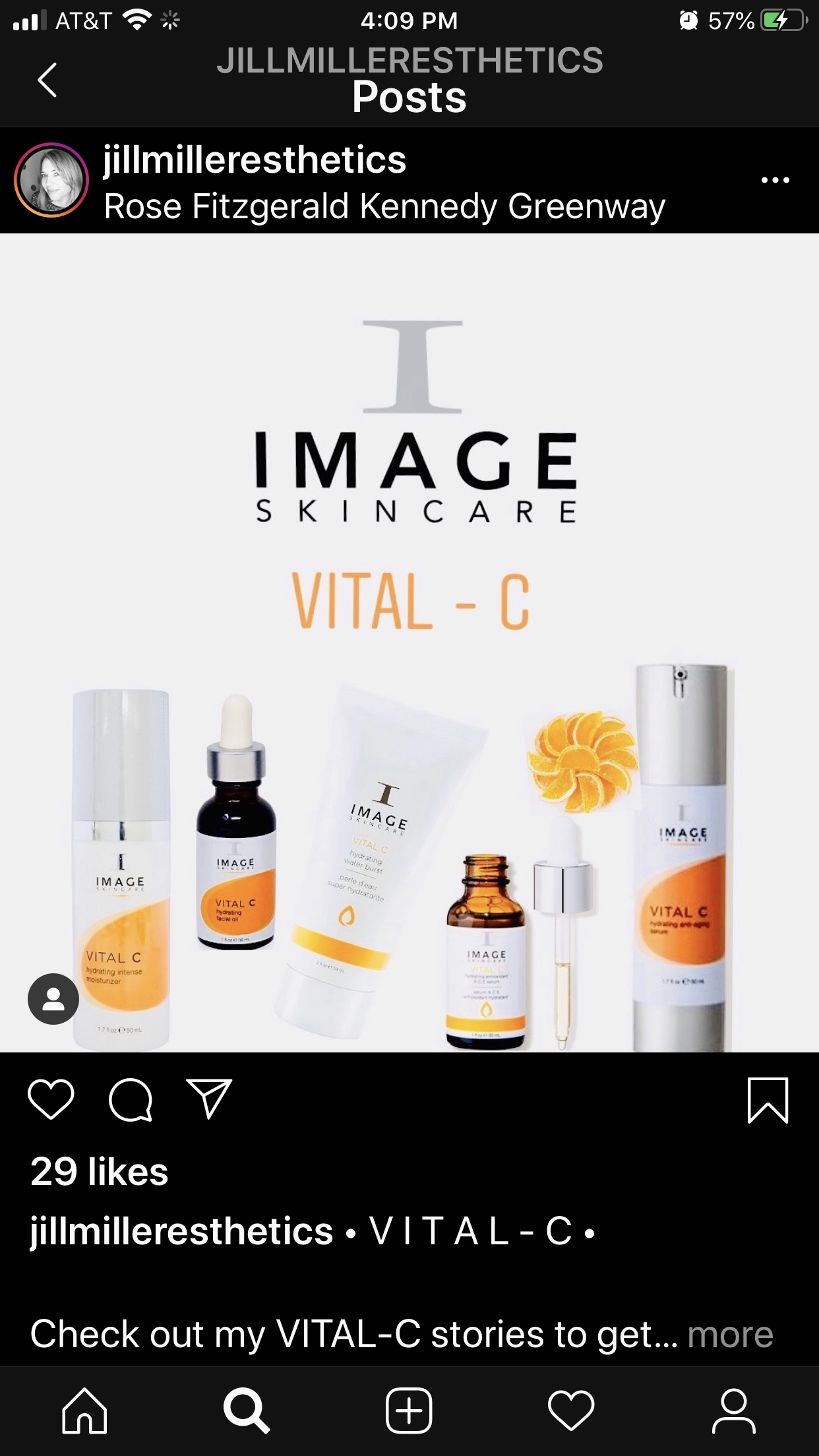View the 29 likes list
Viewport: 819px width, 1456px height.
100,1172
